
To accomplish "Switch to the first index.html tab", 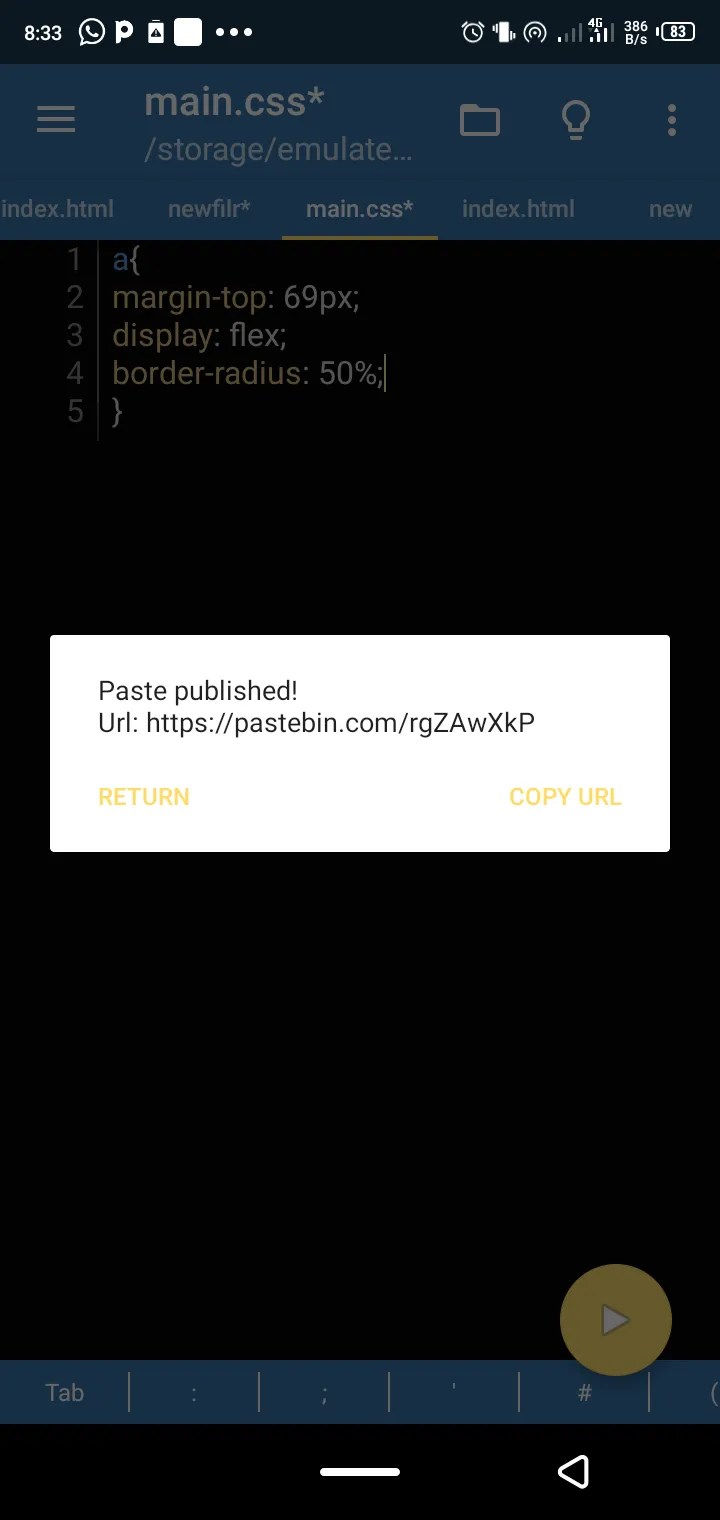I will [x=57, y=209].
